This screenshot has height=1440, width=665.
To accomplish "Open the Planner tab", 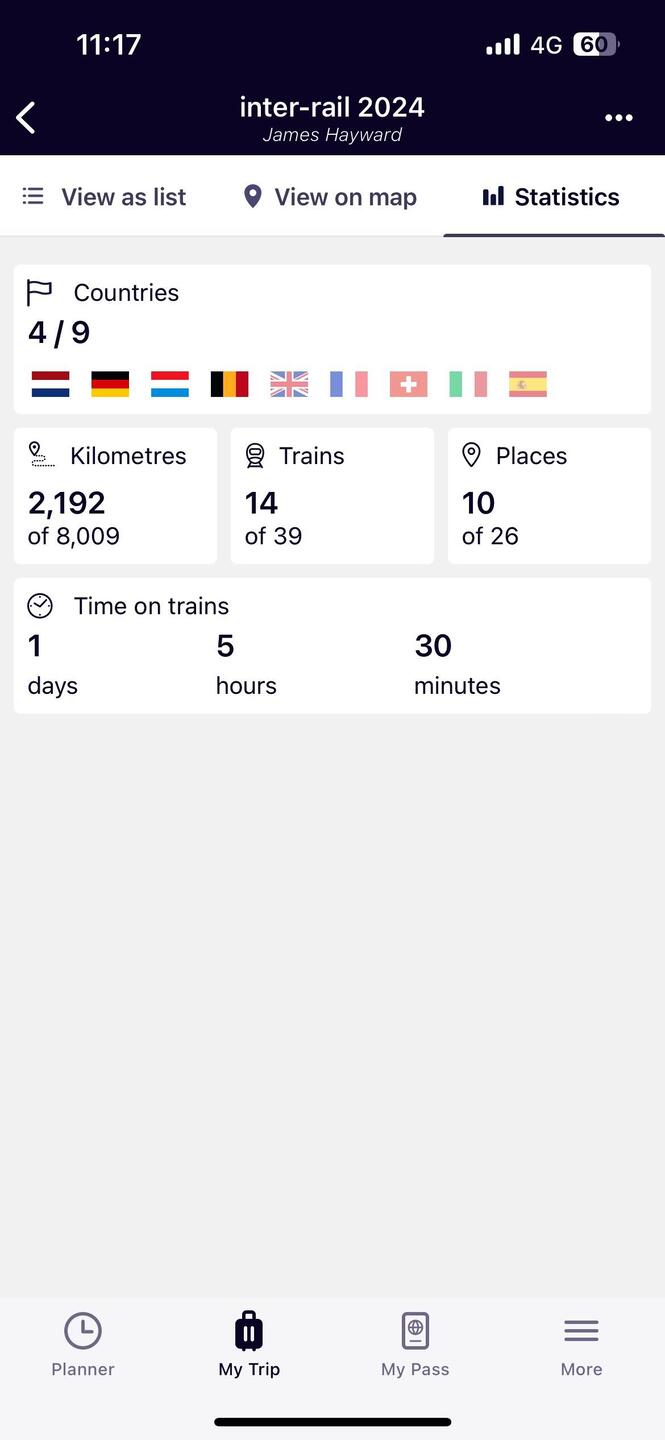I will pos(83,1345).
